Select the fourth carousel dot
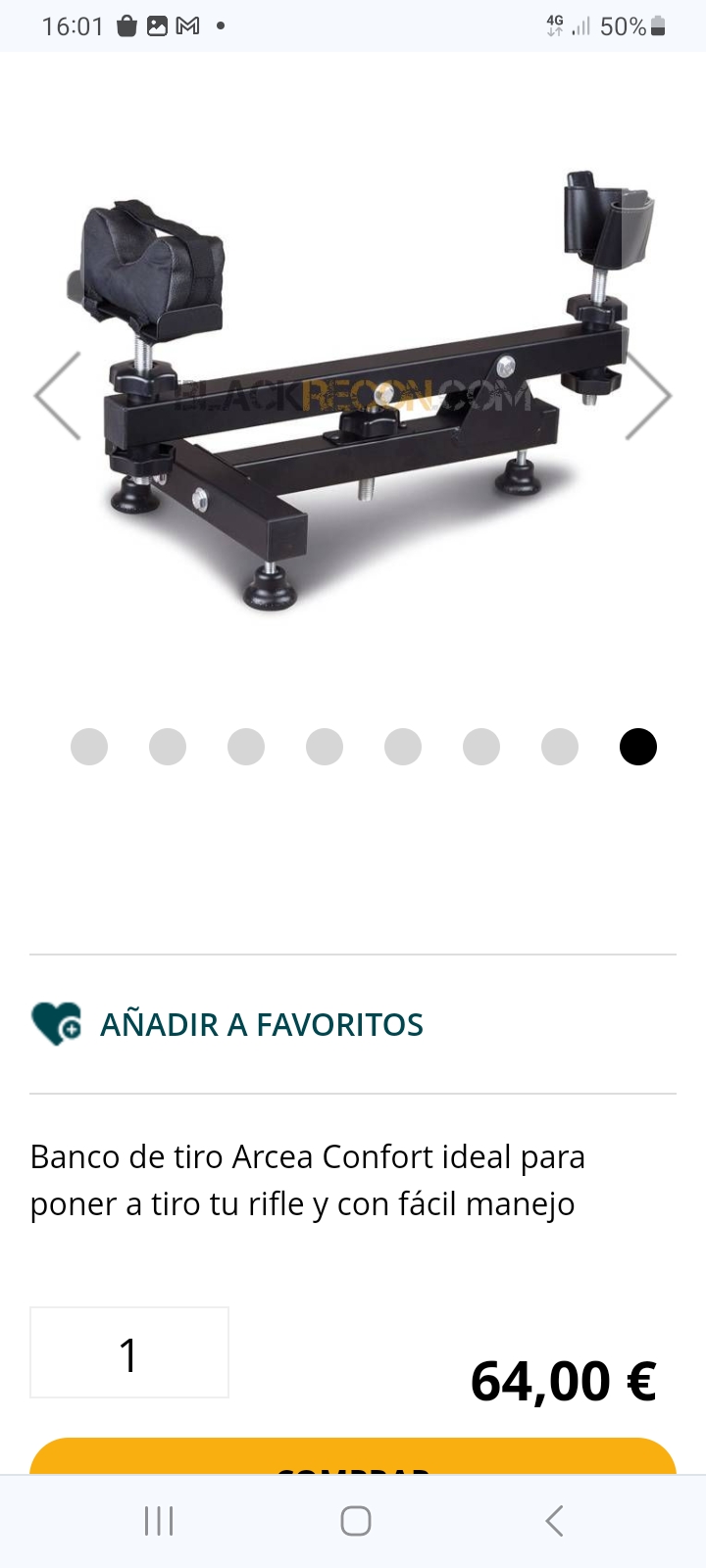Viewport: 706px width, 1568px height. point(325,747)
